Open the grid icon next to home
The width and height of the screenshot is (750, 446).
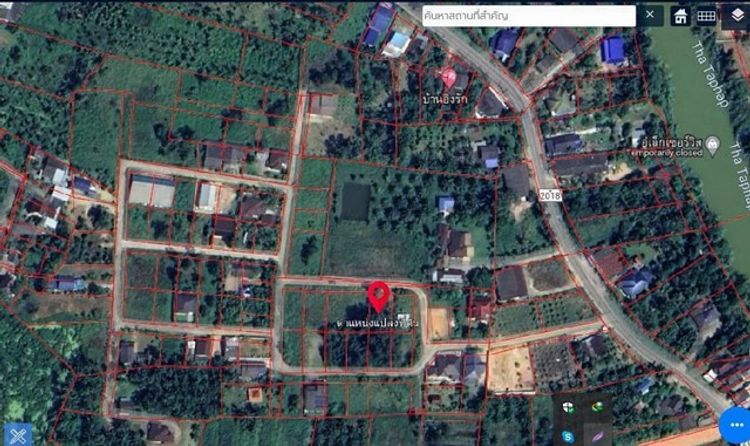pyautogui.click(x=706, y=16)
